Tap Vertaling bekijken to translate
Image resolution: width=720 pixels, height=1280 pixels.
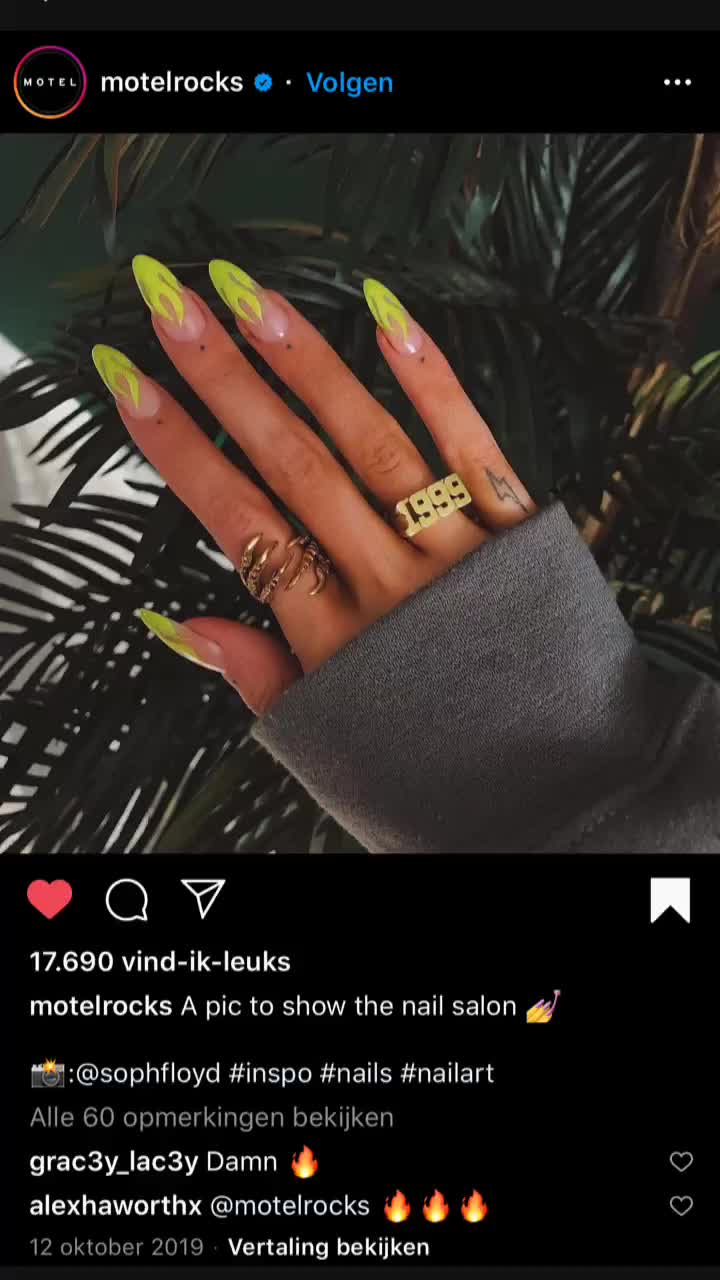tap(329, 1247)
